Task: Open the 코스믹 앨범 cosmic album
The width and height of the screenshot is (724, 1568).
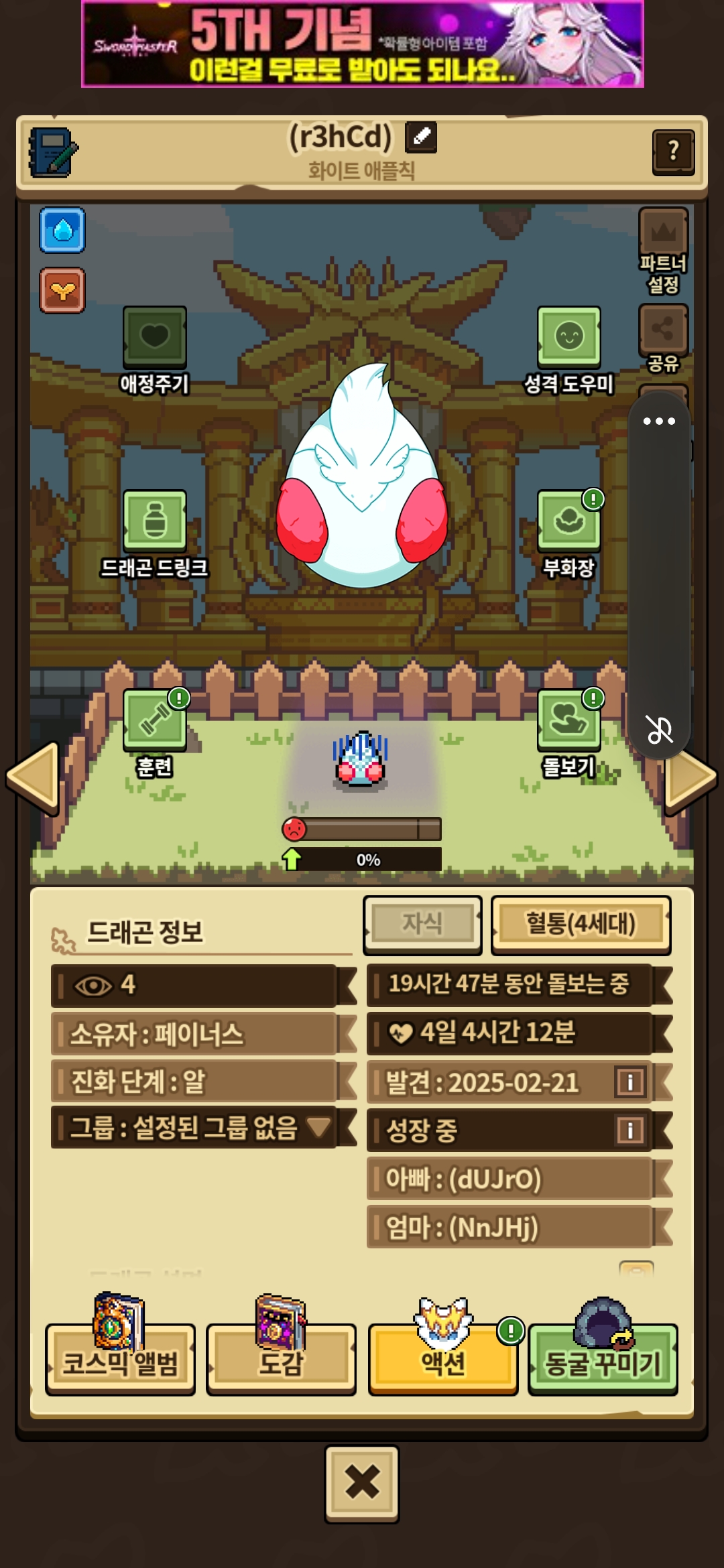Action: (121, 1360)
